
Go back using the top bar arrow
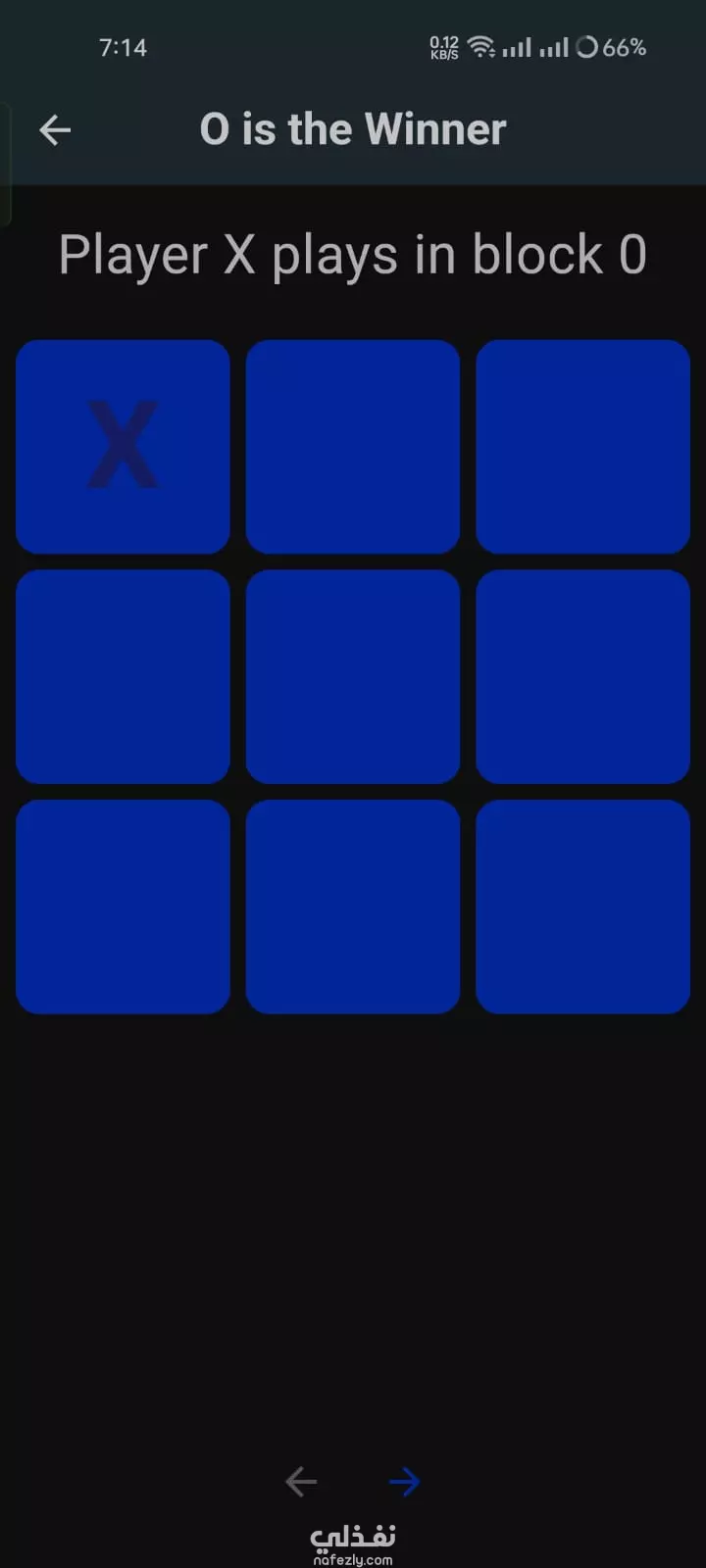(x=55, y=130)
